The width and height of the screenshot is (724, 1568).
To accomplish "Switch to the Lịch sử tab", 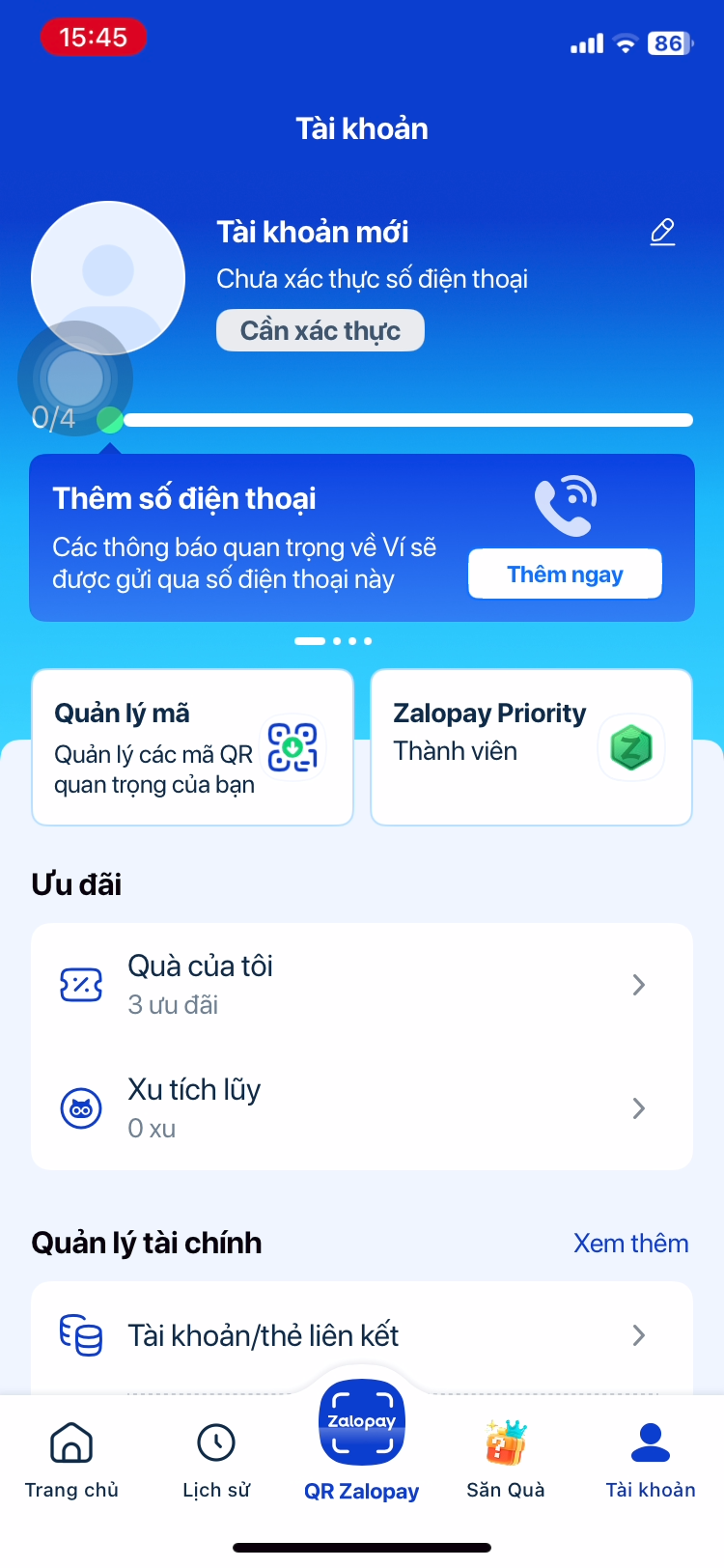I will (x=216, y=1460).
